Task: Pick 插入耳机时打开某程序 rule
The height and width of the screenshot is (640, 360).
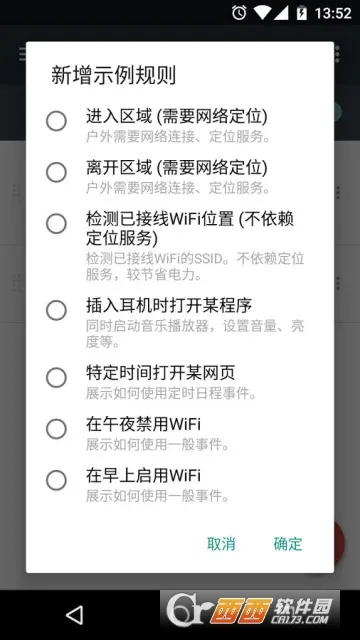Action: [x=56, y=310]
